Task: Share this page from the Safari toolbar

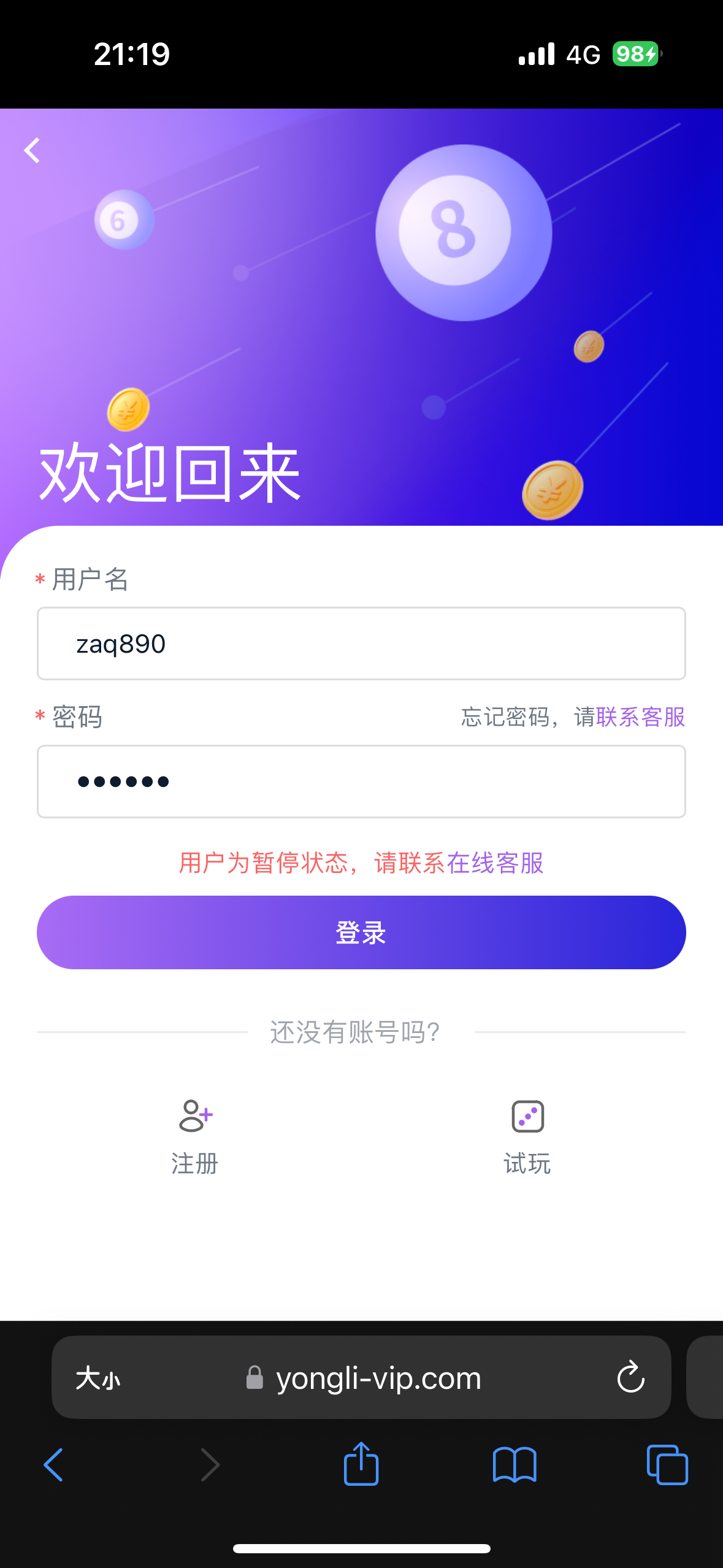Action: 361,1465
